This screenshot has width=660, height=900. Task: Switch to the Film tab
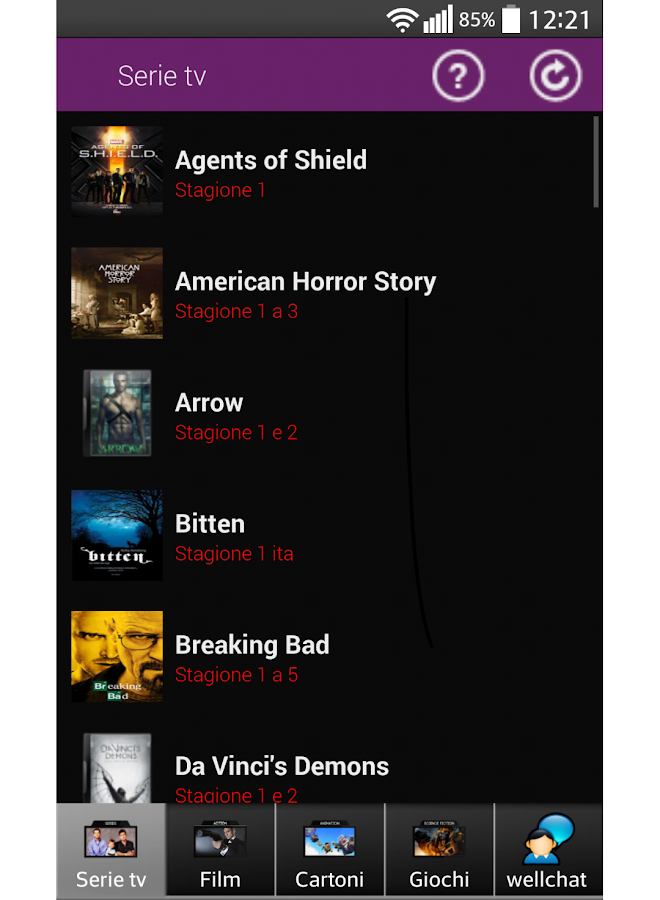(220, 850)
